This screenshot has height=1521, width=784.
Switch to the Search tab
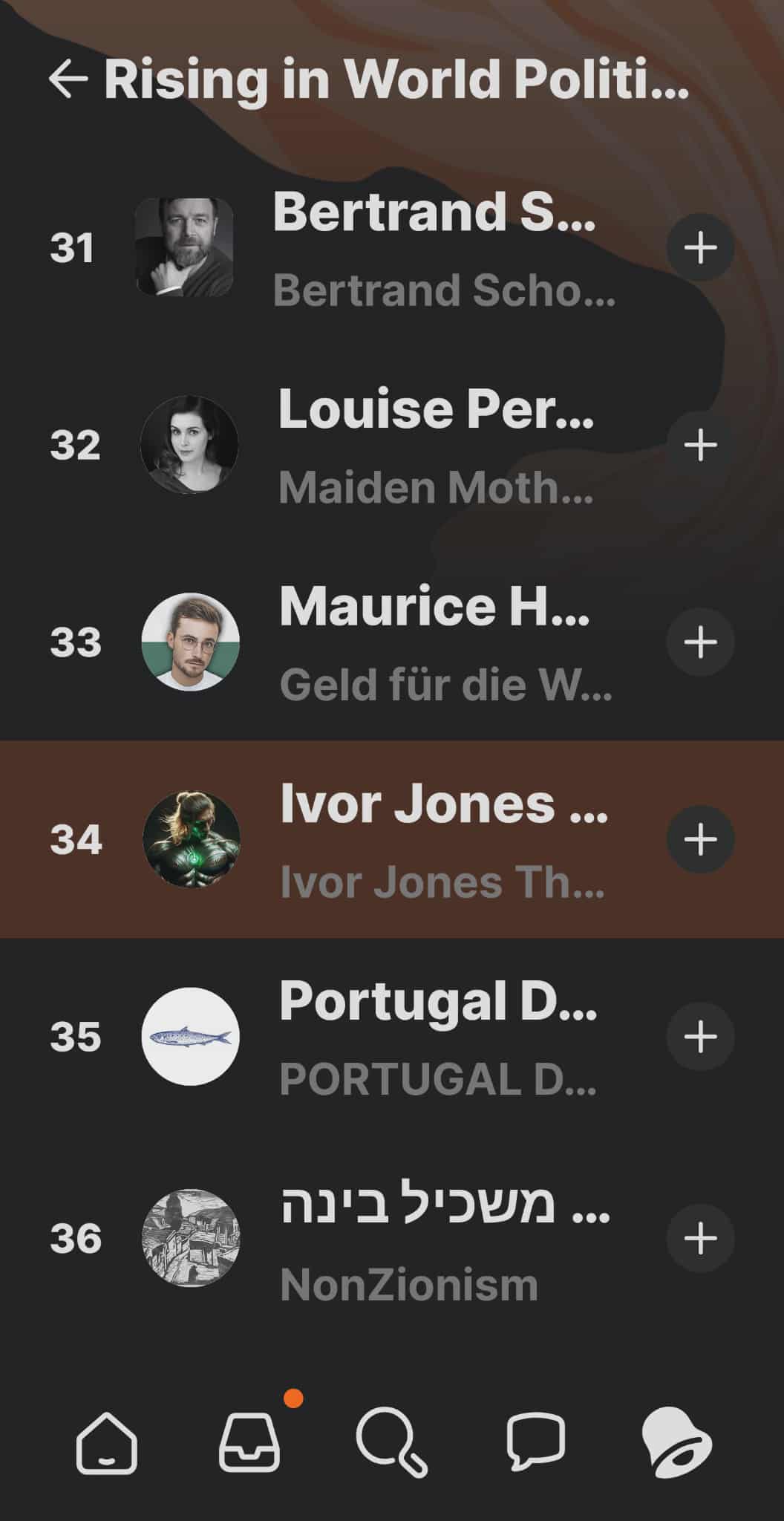[391, 1442]
